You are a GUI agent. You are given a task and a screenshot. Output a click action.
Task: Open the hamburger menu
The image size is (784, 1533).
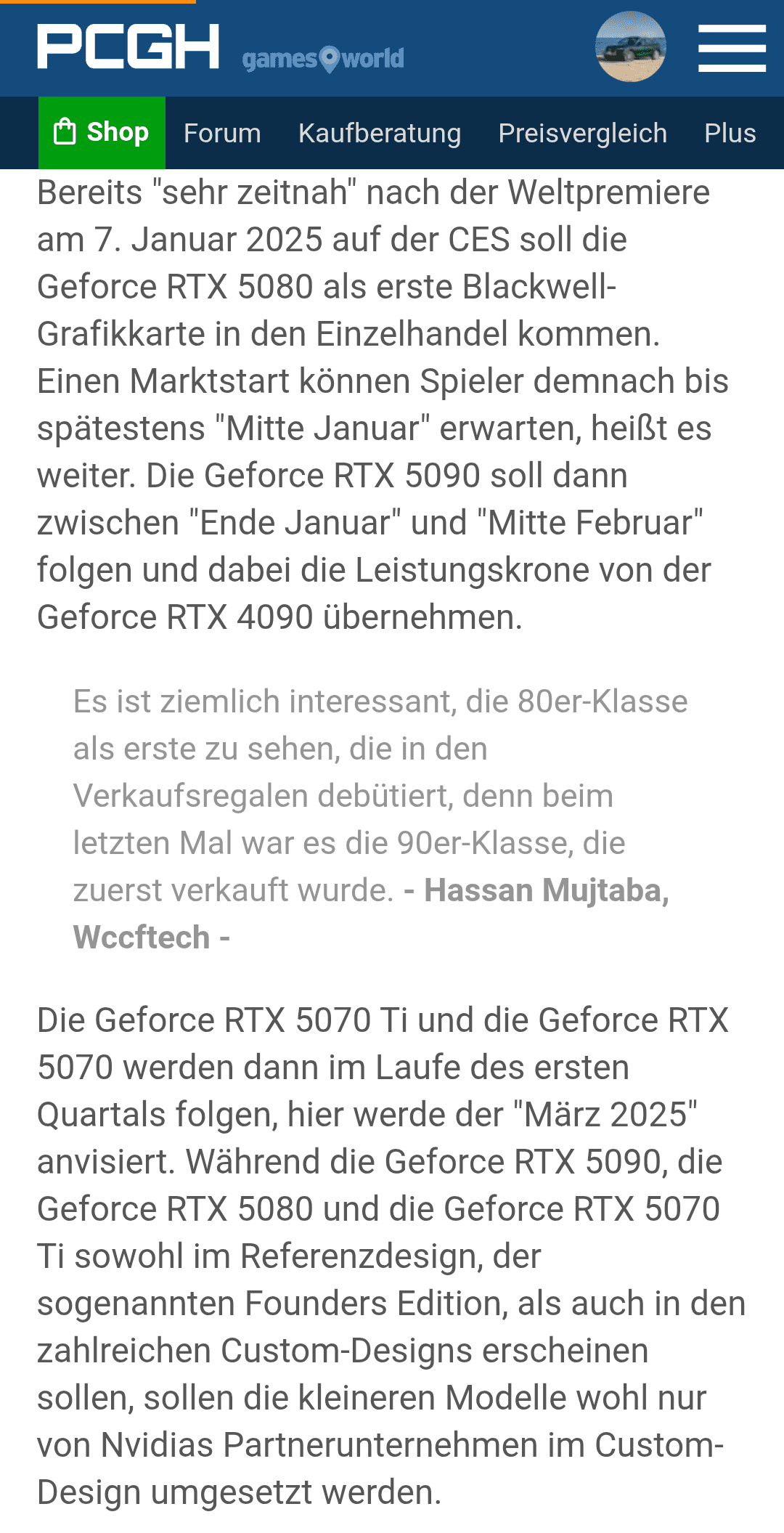point(731,48)
